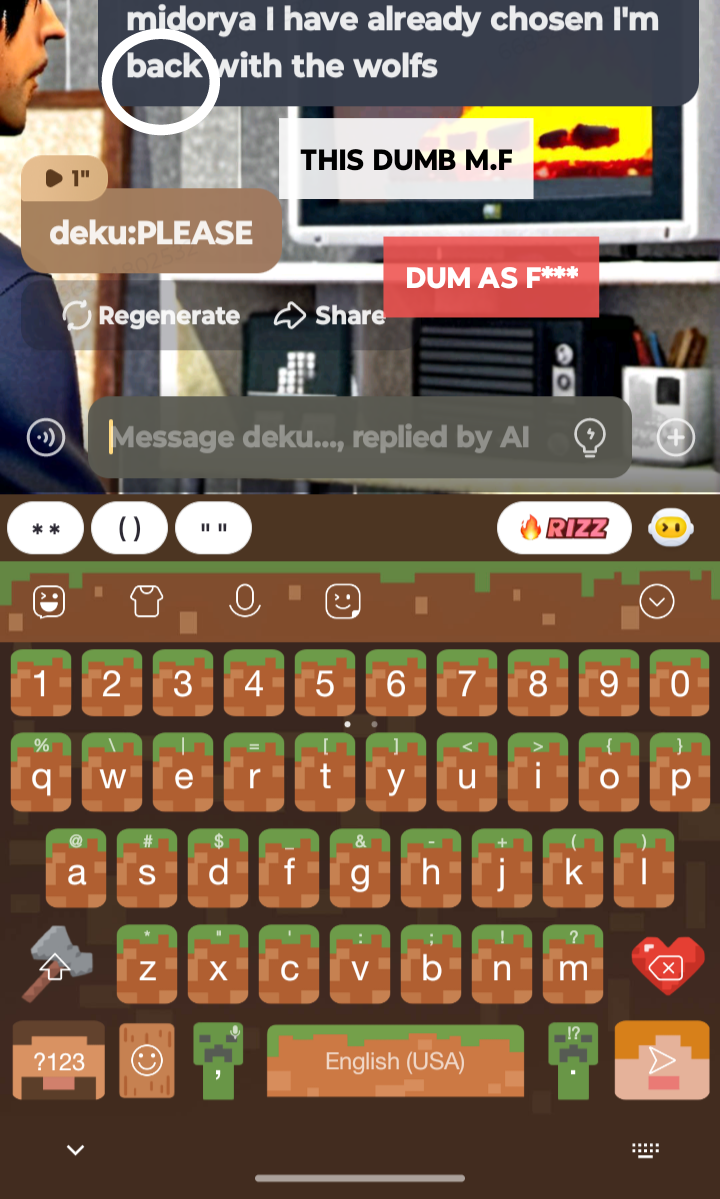Insert double asterisks action chip
This screenshot has height=1199, width=720.
pos(46,529)
